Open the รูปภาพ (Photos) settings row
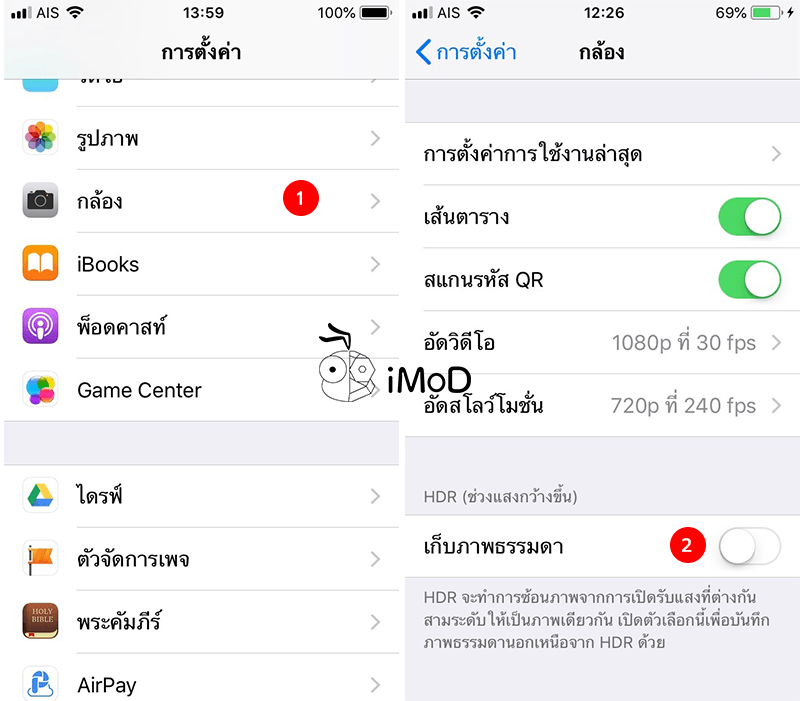Screen dimensions: 800x701 [x=200, y=138]
